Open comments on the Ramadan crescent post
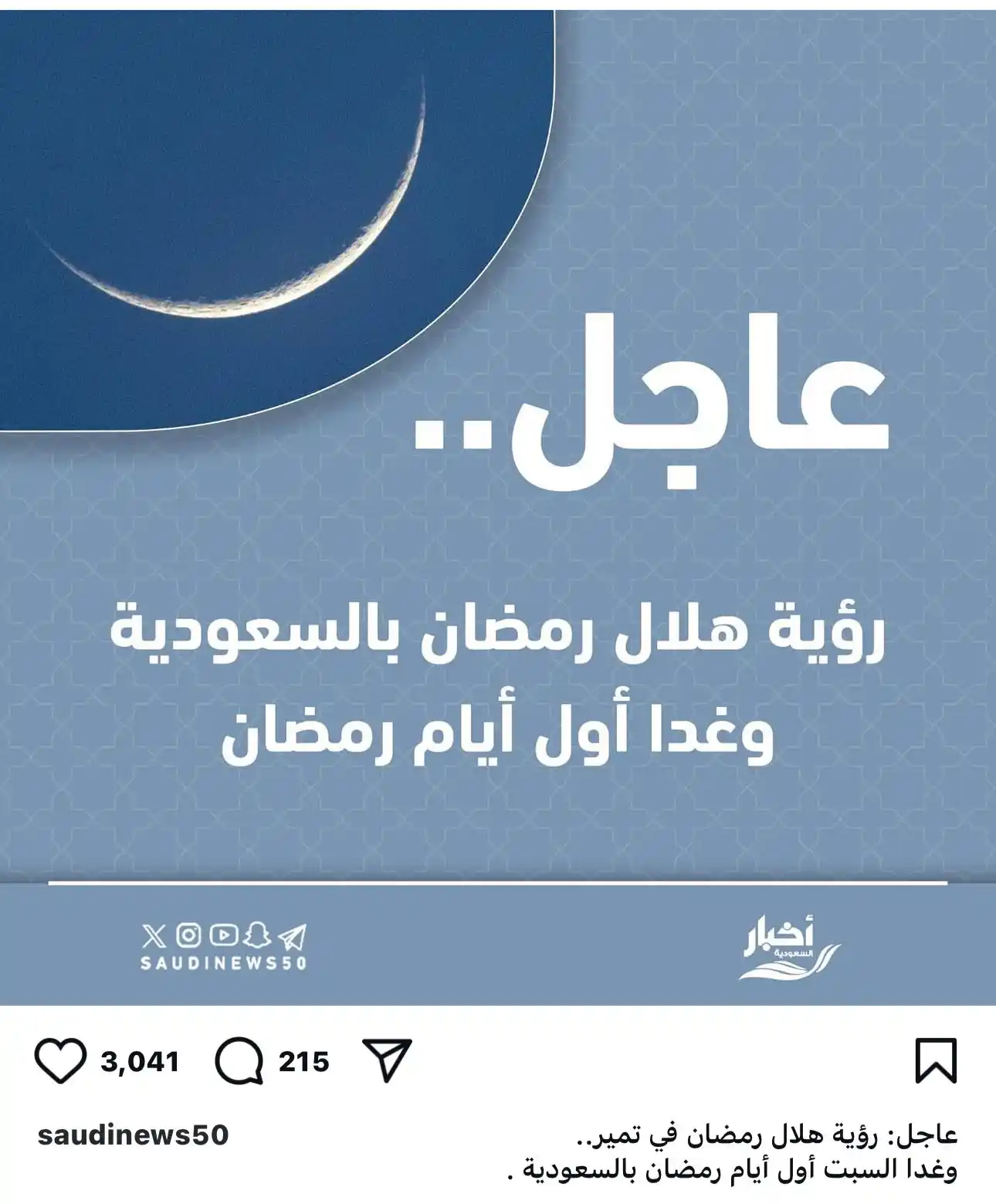 click(x=239, y=1061)
